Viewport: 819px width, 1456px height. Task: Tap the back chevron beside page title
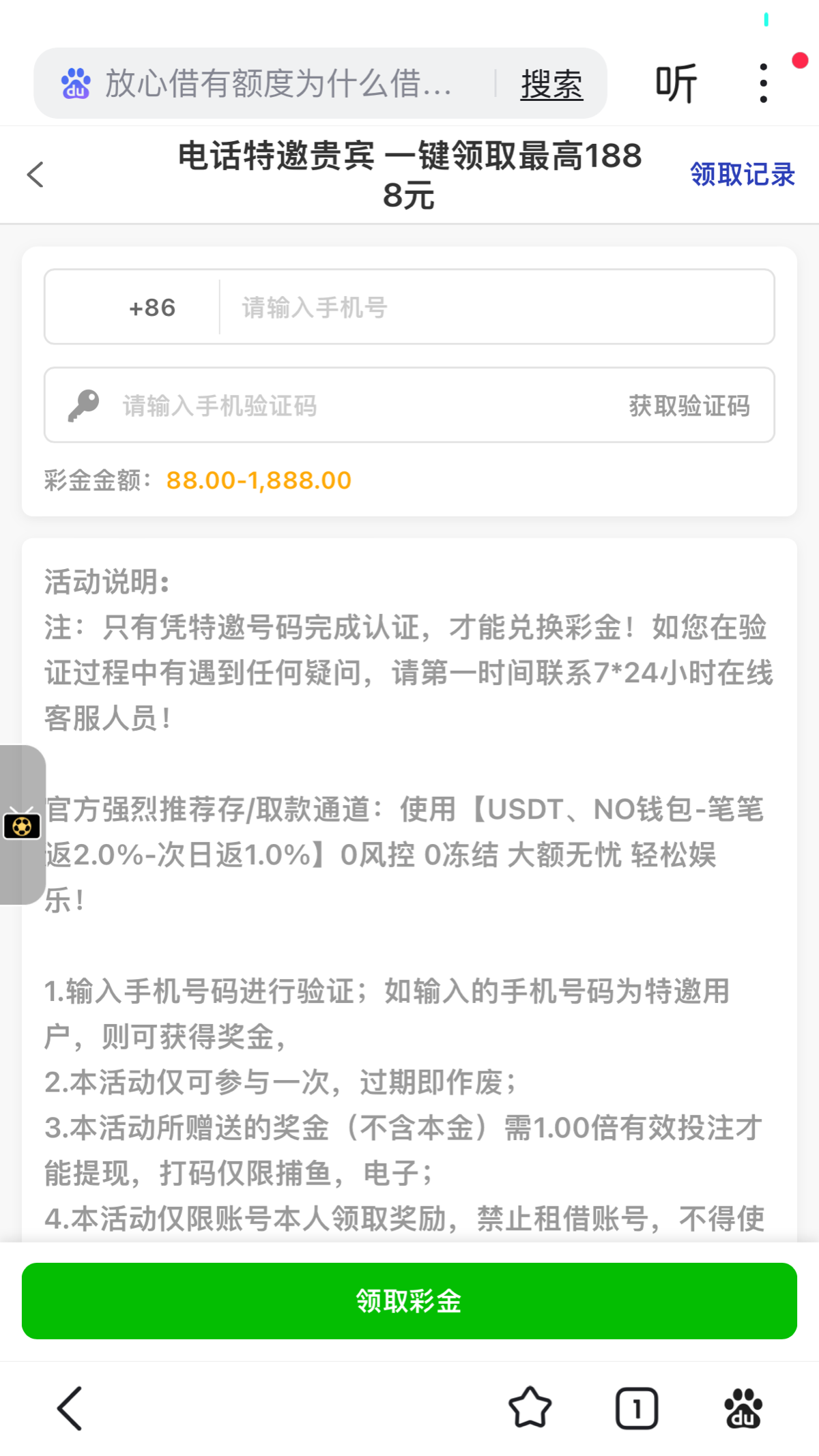point(35,175)
